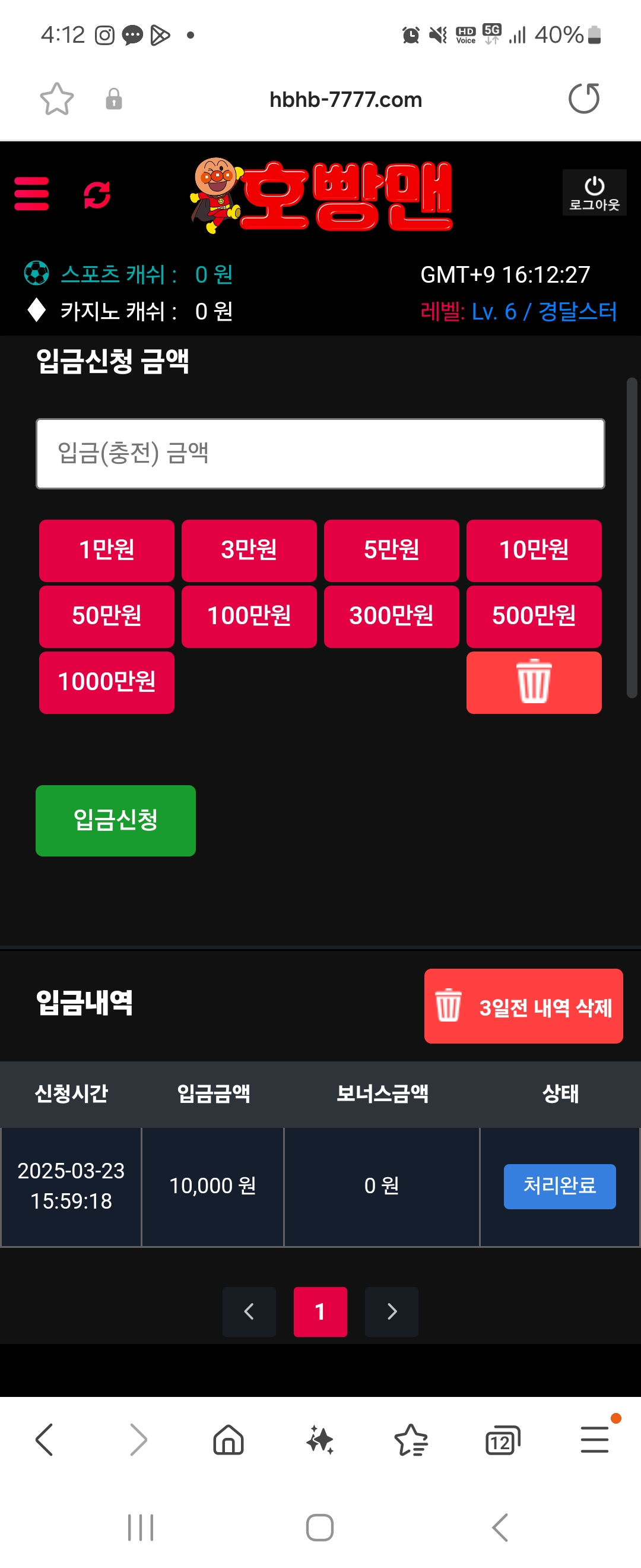Submit with the green 입금신청 button
Image resolution: width=641 pixels, height=1568 pixels.
(116, 820)
